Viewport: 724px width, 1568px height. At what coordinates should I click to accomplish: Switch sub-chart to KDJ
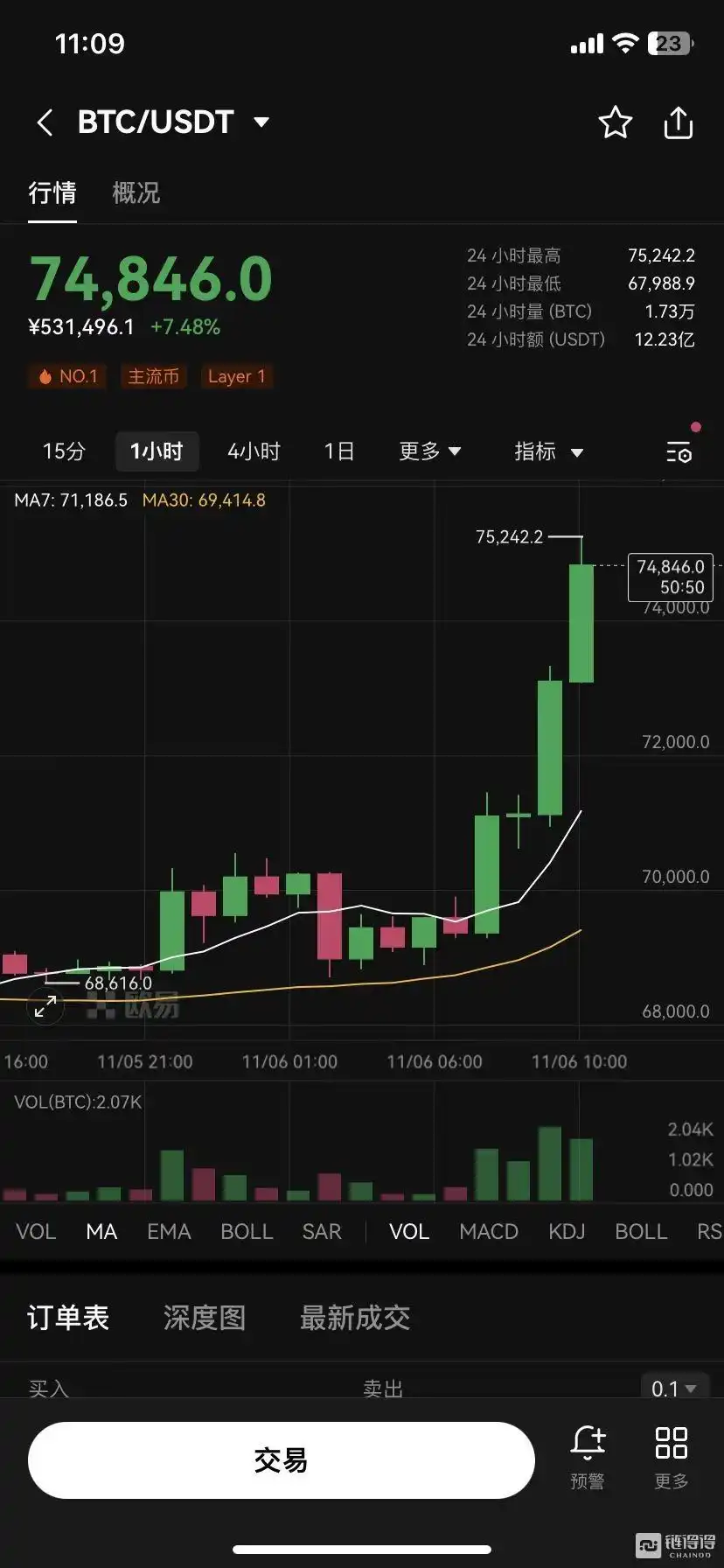click(x=567, y=1232)
